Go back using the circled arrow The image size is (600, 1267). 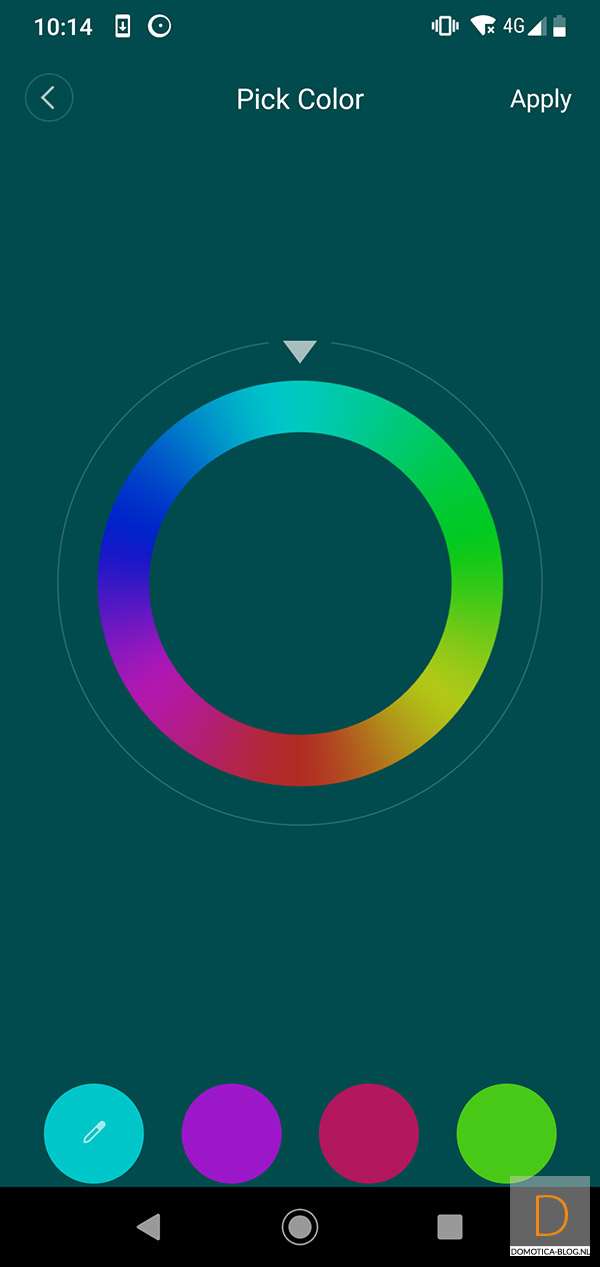click(49, 98)
